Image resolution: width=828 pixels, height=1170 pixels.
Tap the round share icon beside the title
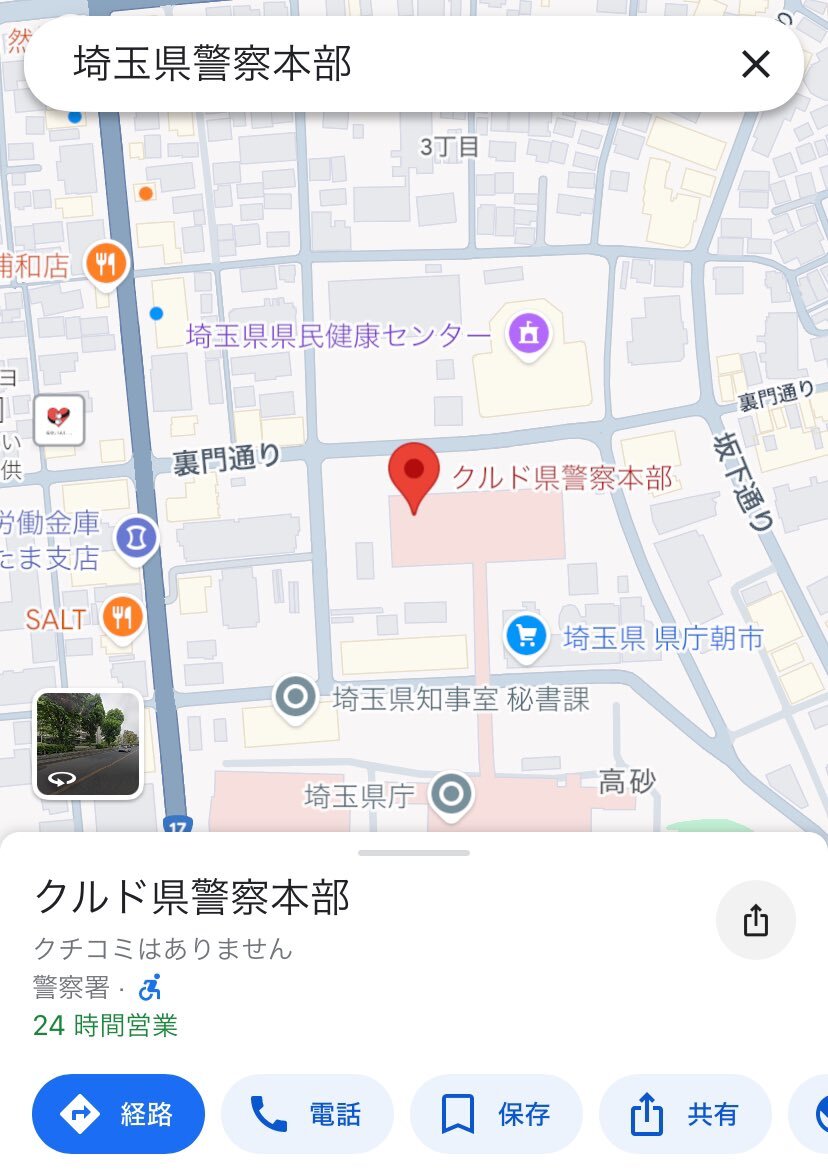pyautogui.click(x=756, y=921)
